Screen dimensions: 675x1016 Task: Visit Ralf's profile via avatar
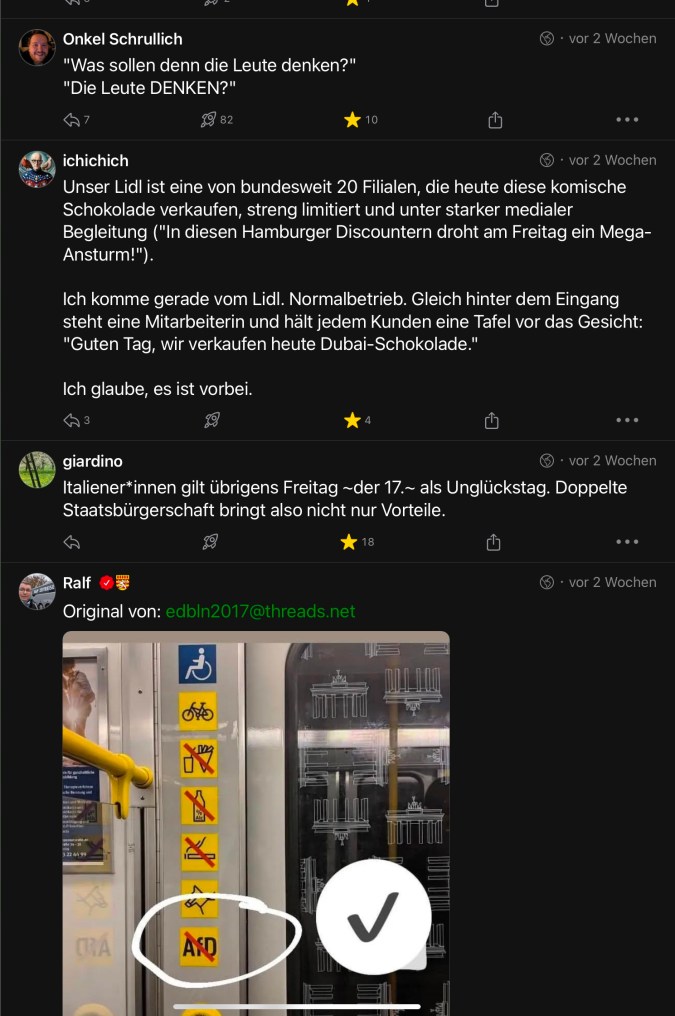(x=37, y=591)
